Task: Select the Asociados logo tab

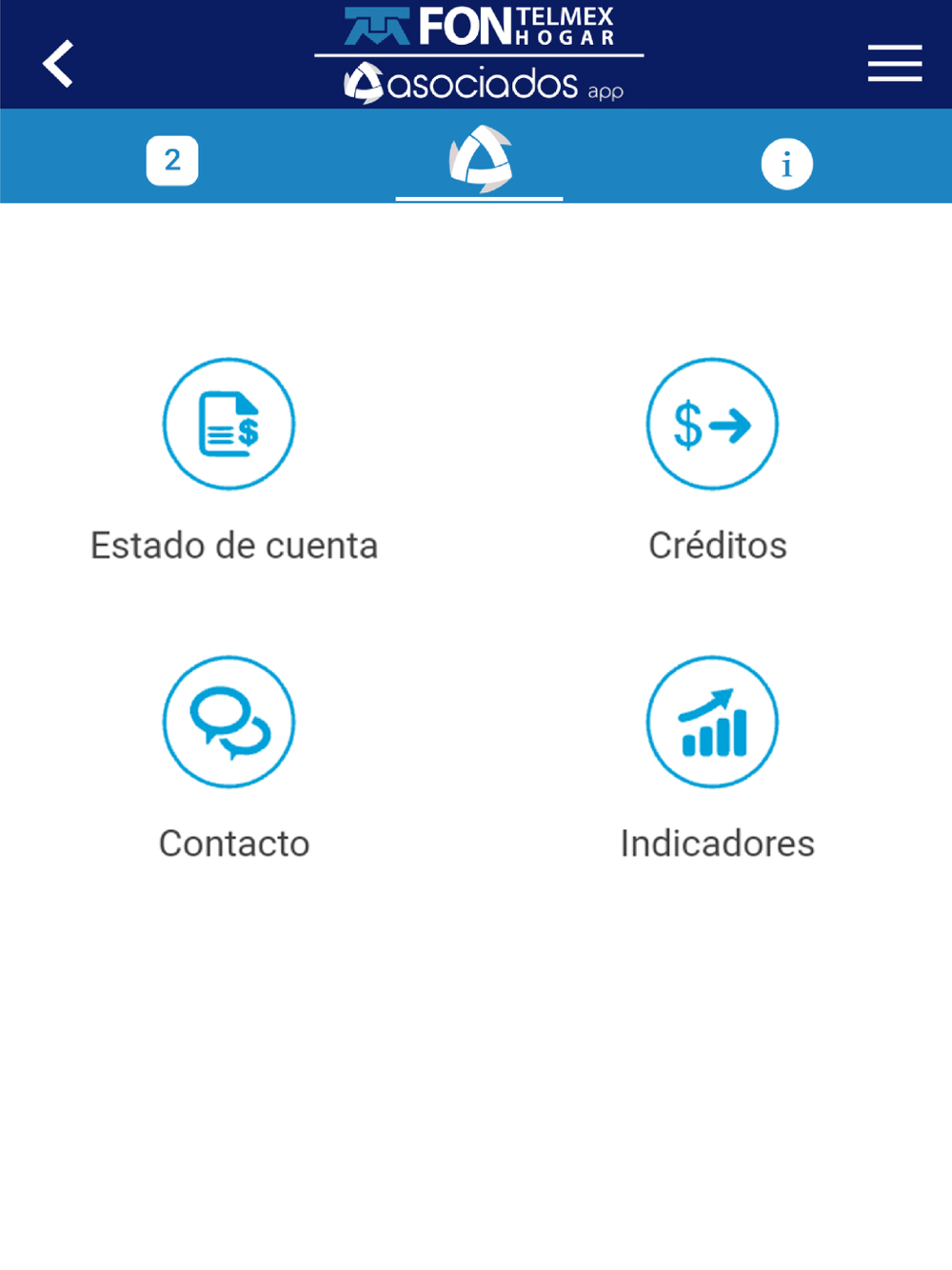Action: [480, 159]
